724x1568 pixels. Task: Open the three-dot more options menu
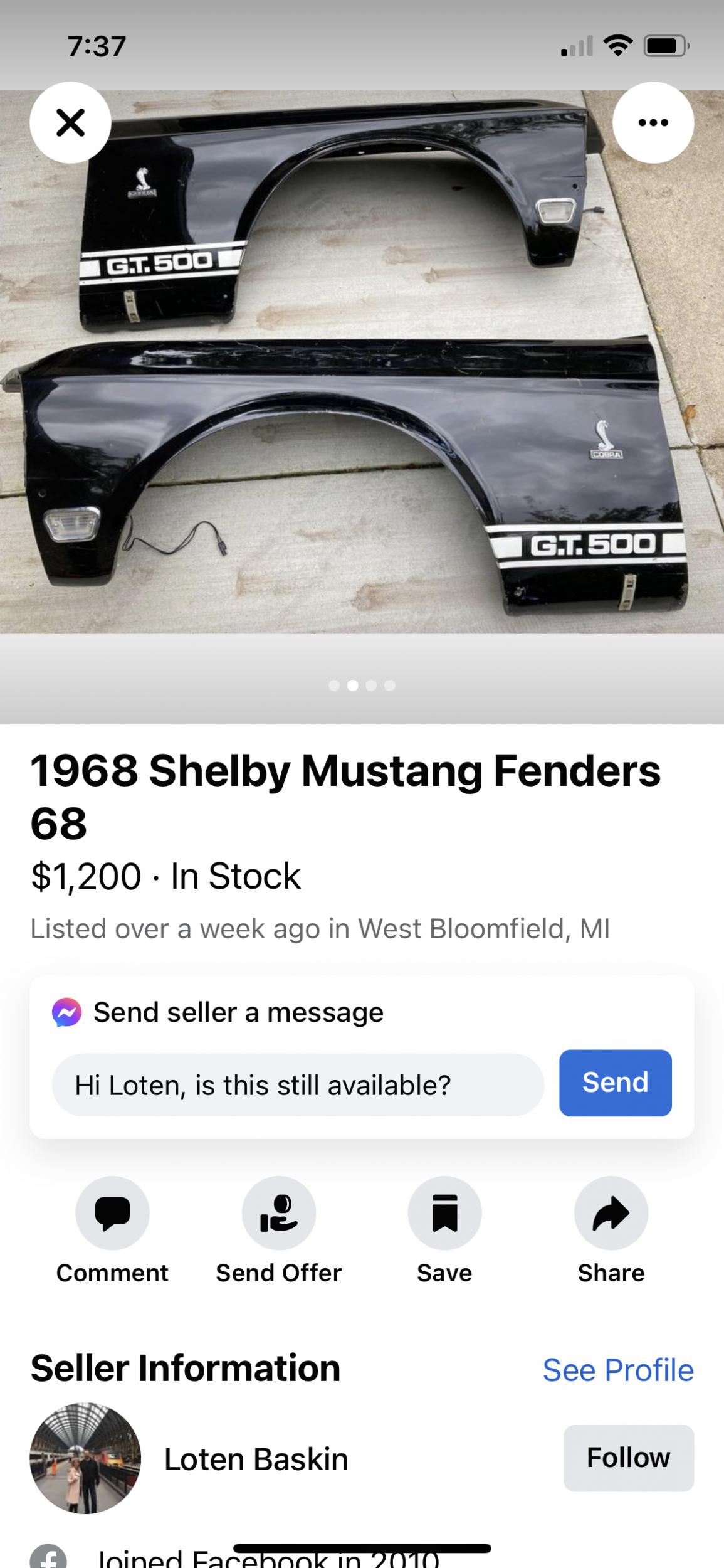(x=653, y=123)
